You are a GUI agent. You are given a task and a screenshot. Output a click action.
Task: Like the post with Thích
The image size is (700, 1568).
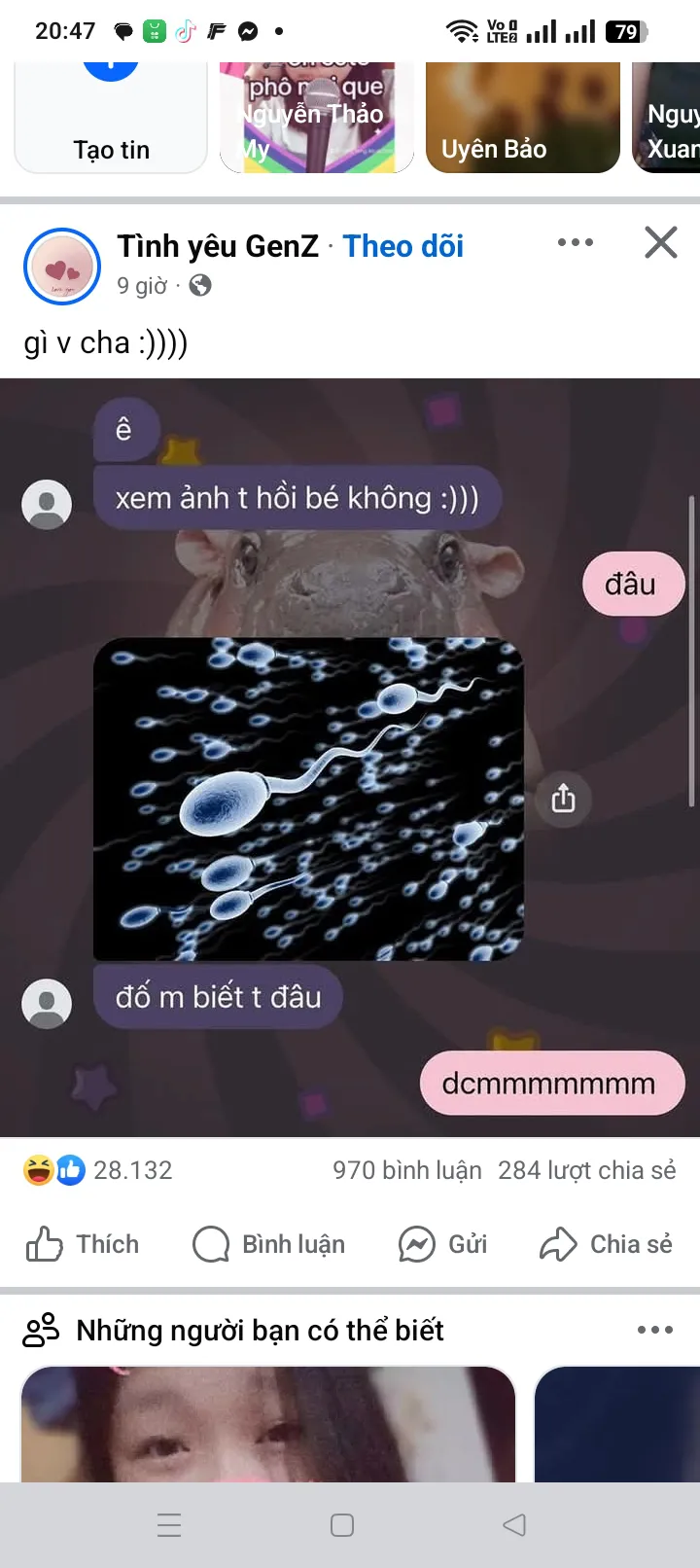pyautogui.click(x=83, y=1244)
